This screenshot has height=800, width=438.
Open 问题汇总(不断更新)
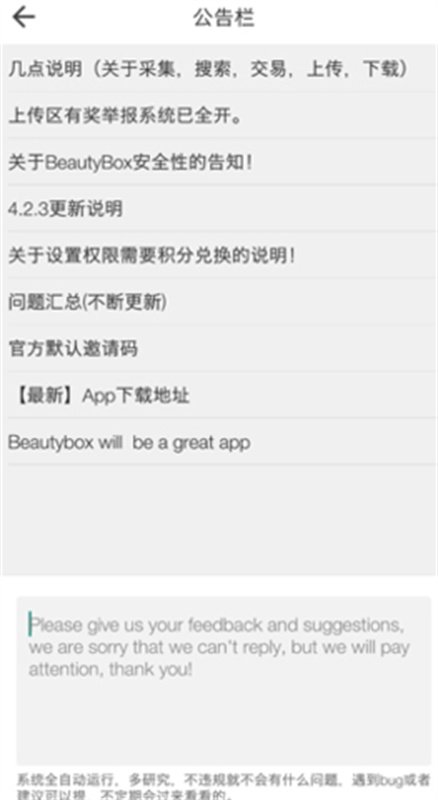point(222,302)
